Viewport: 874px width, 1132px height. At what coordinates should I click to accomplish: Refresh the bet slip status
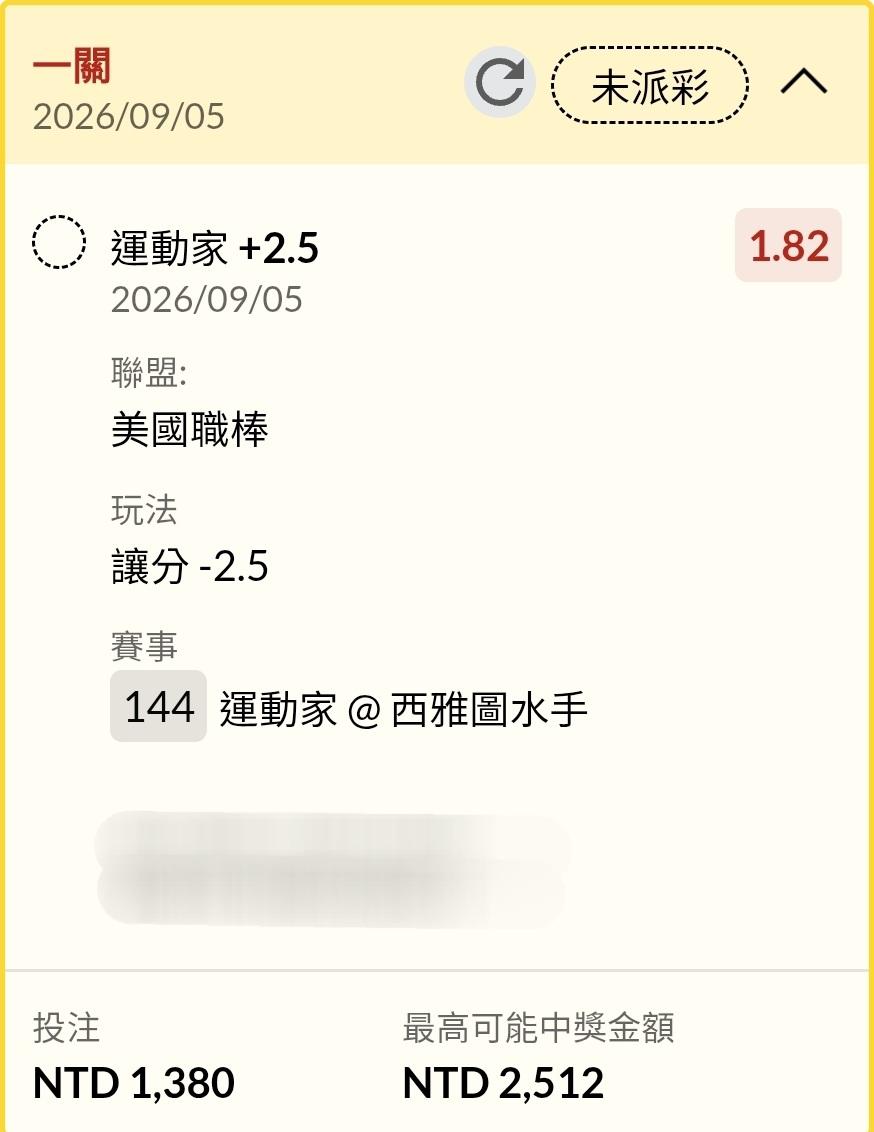[x=499, y=82]
